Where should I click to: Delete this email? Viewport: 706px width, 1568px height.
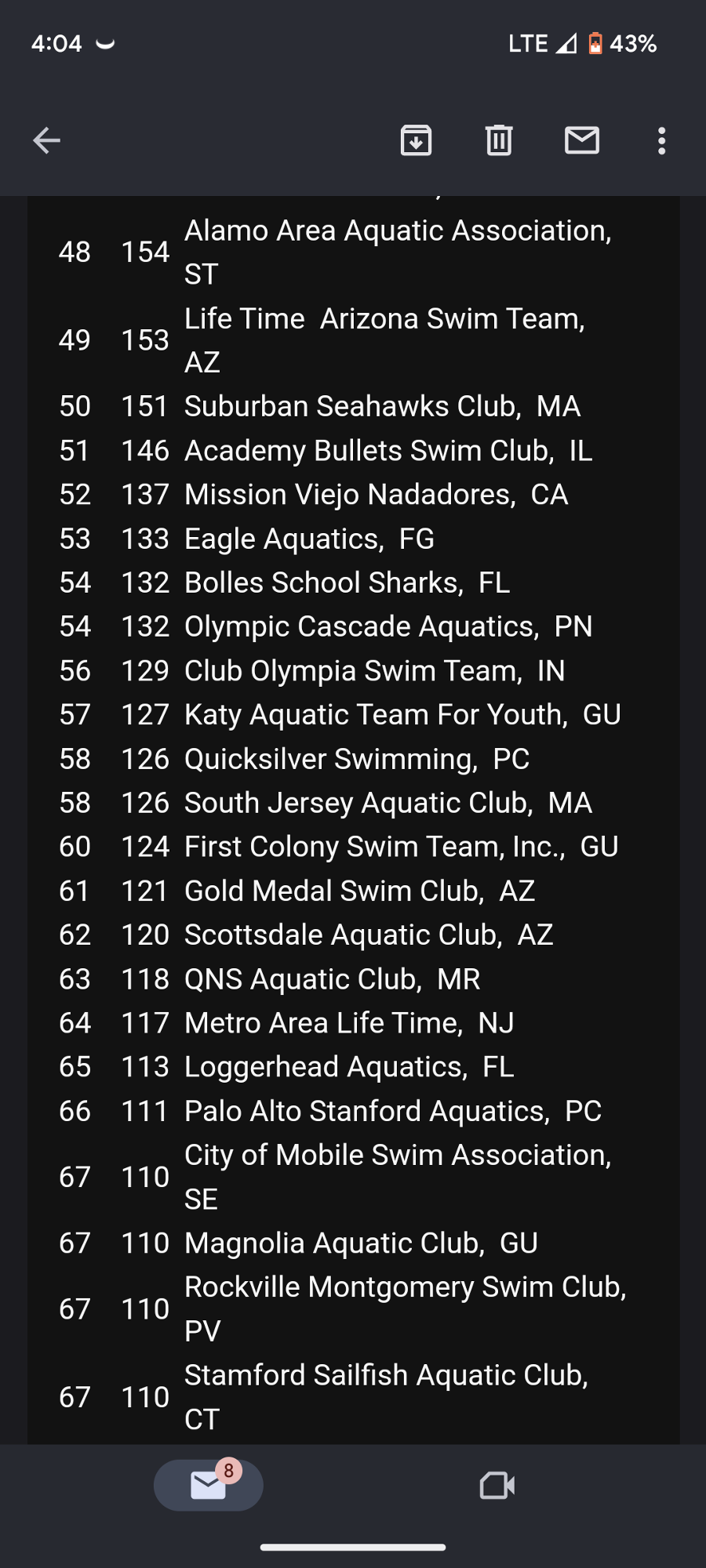(499, 141)
